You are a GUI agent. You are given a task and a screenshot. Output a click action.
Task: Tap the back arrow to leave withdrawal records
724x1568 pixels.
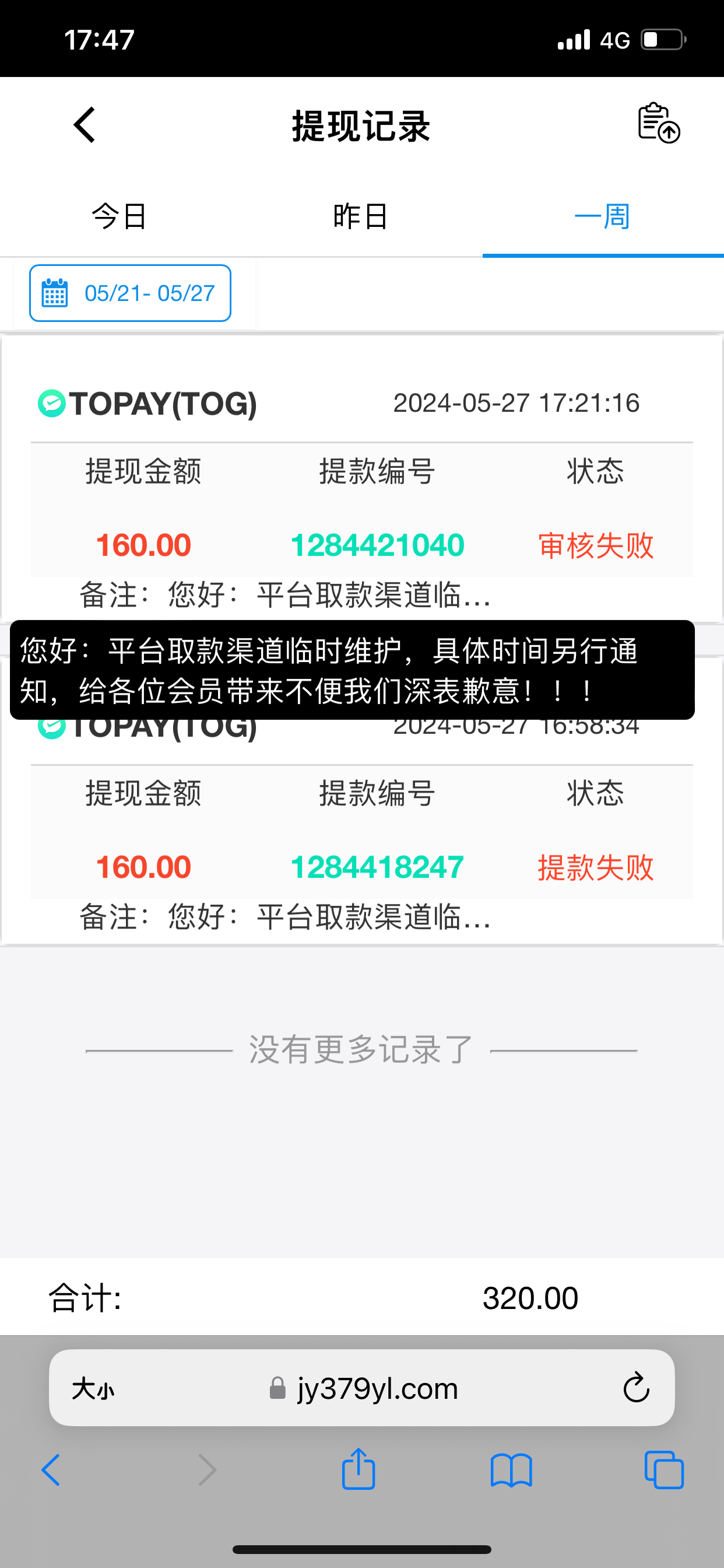tap(84, 125)
